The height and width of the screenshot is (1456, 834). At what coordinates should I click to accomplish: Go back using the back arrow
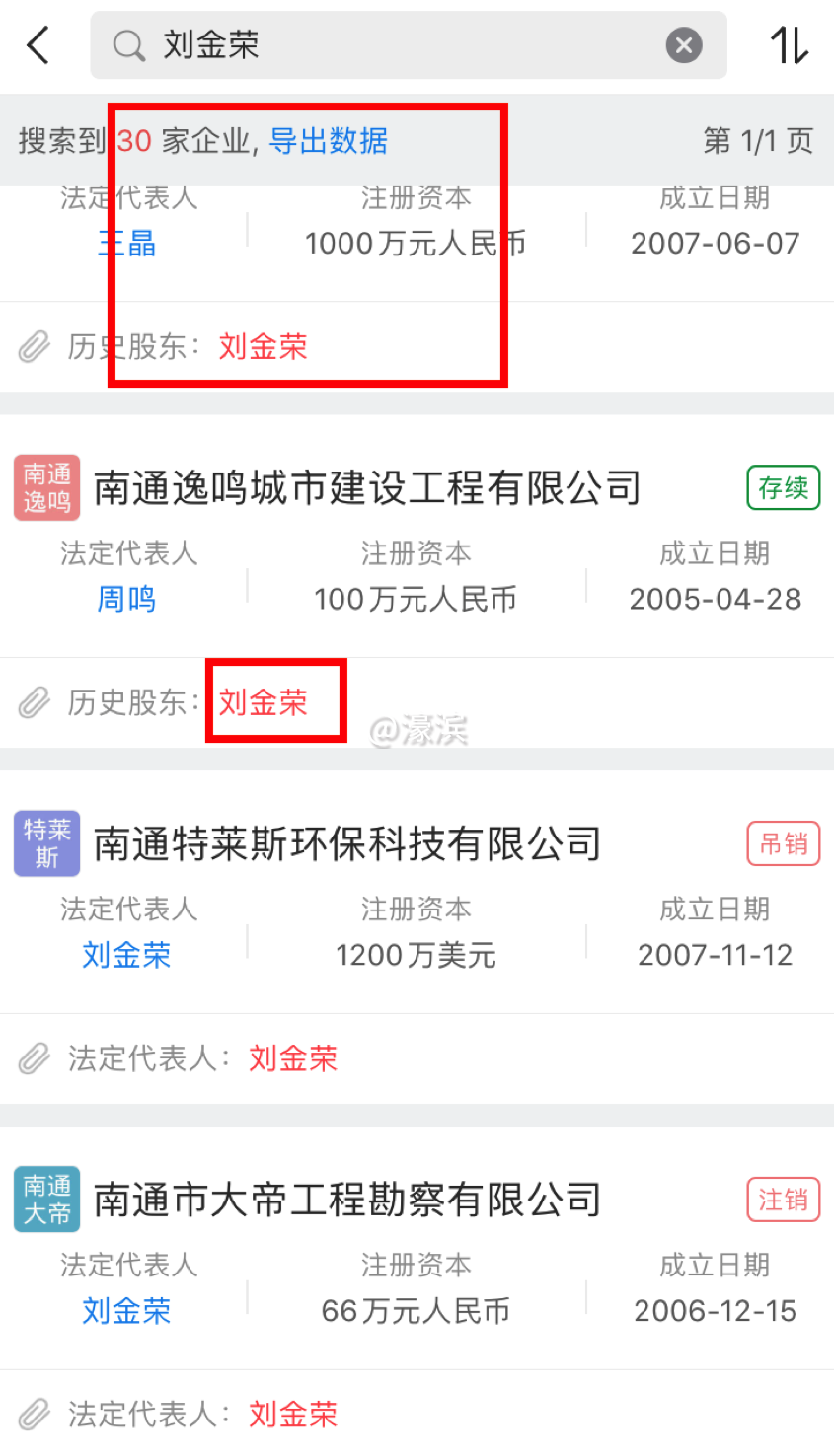coord(38,45)
